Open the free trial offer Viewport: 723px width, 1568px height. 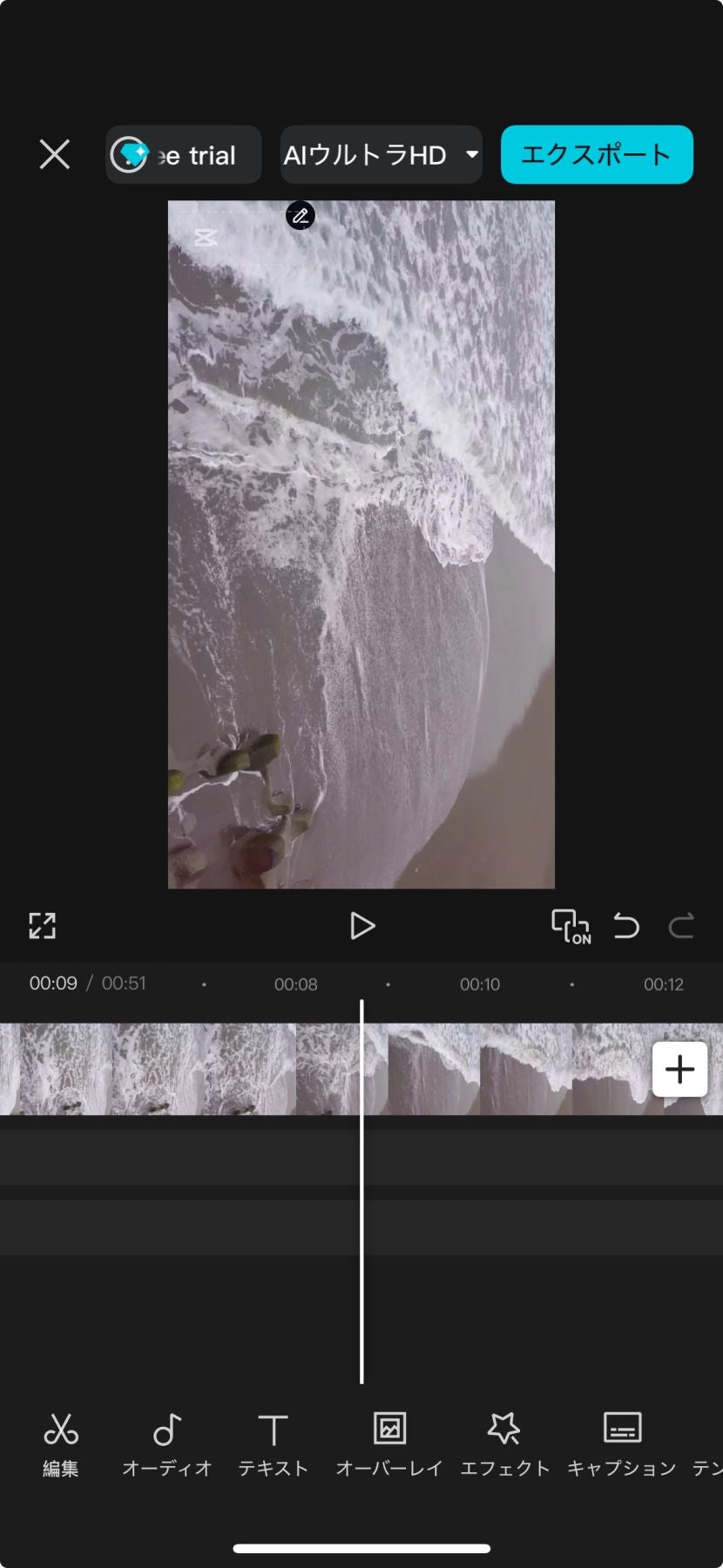point(183,155)
